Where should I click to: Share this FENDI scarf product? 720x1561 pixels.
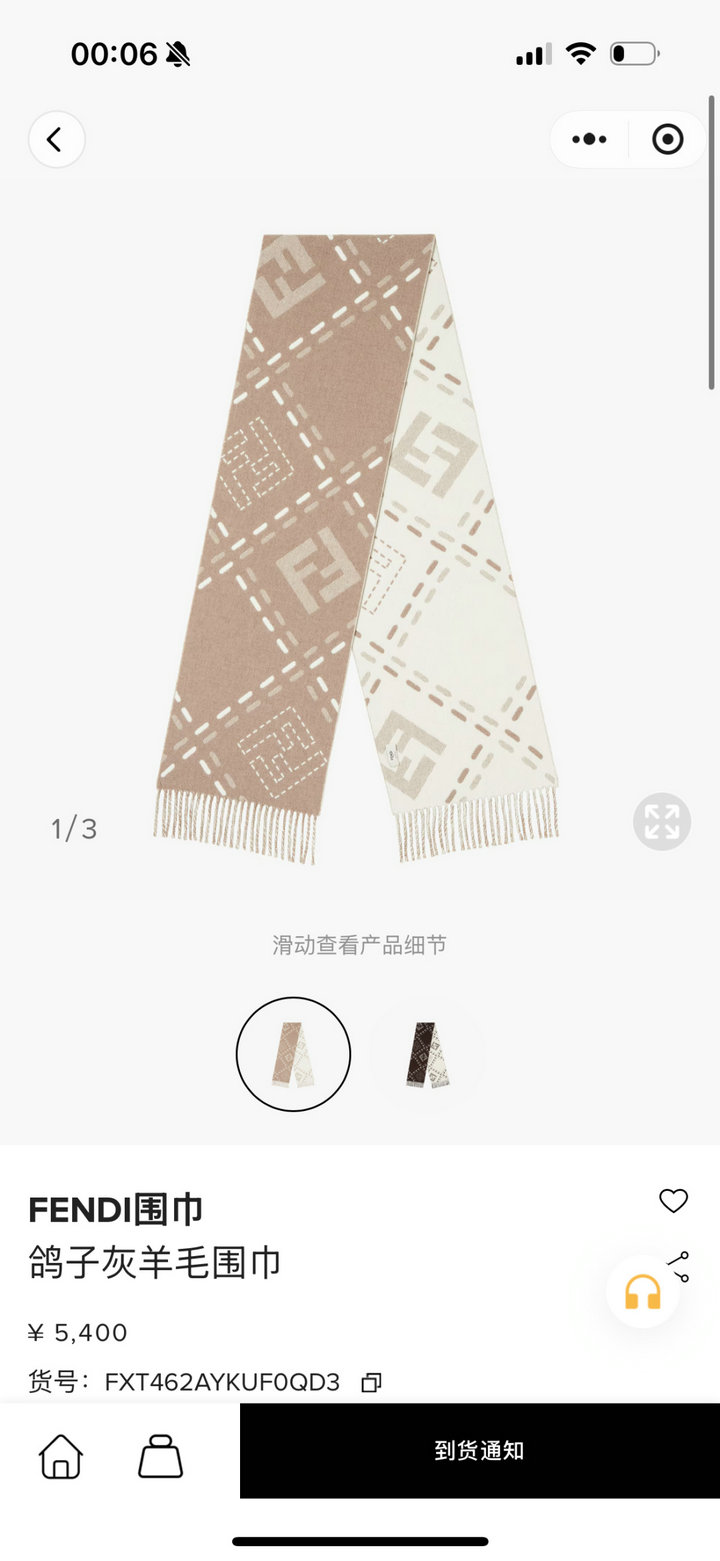tap(682, 1266)
